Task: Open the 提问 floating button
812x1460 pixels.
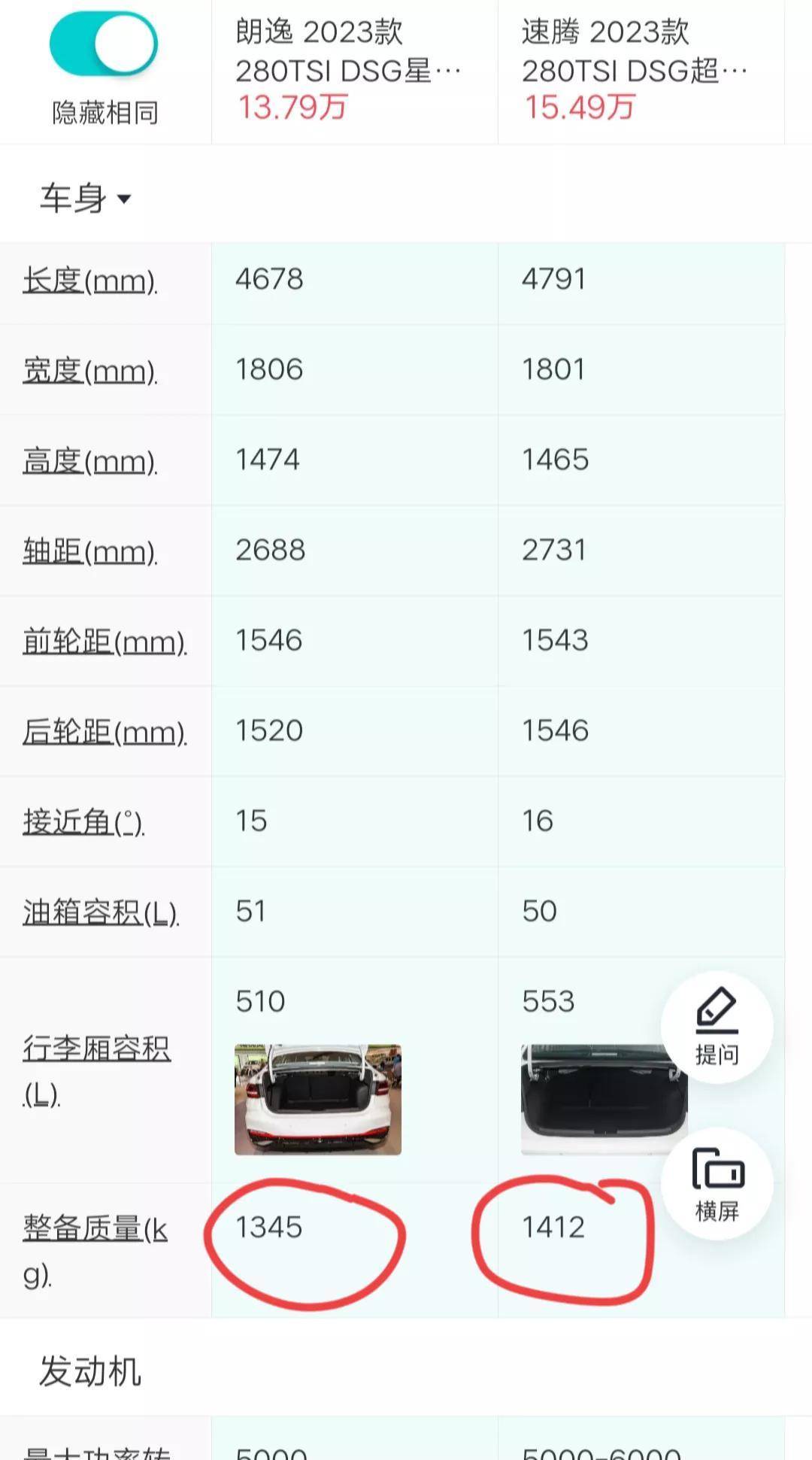Action: click(x=717, y=1027)
